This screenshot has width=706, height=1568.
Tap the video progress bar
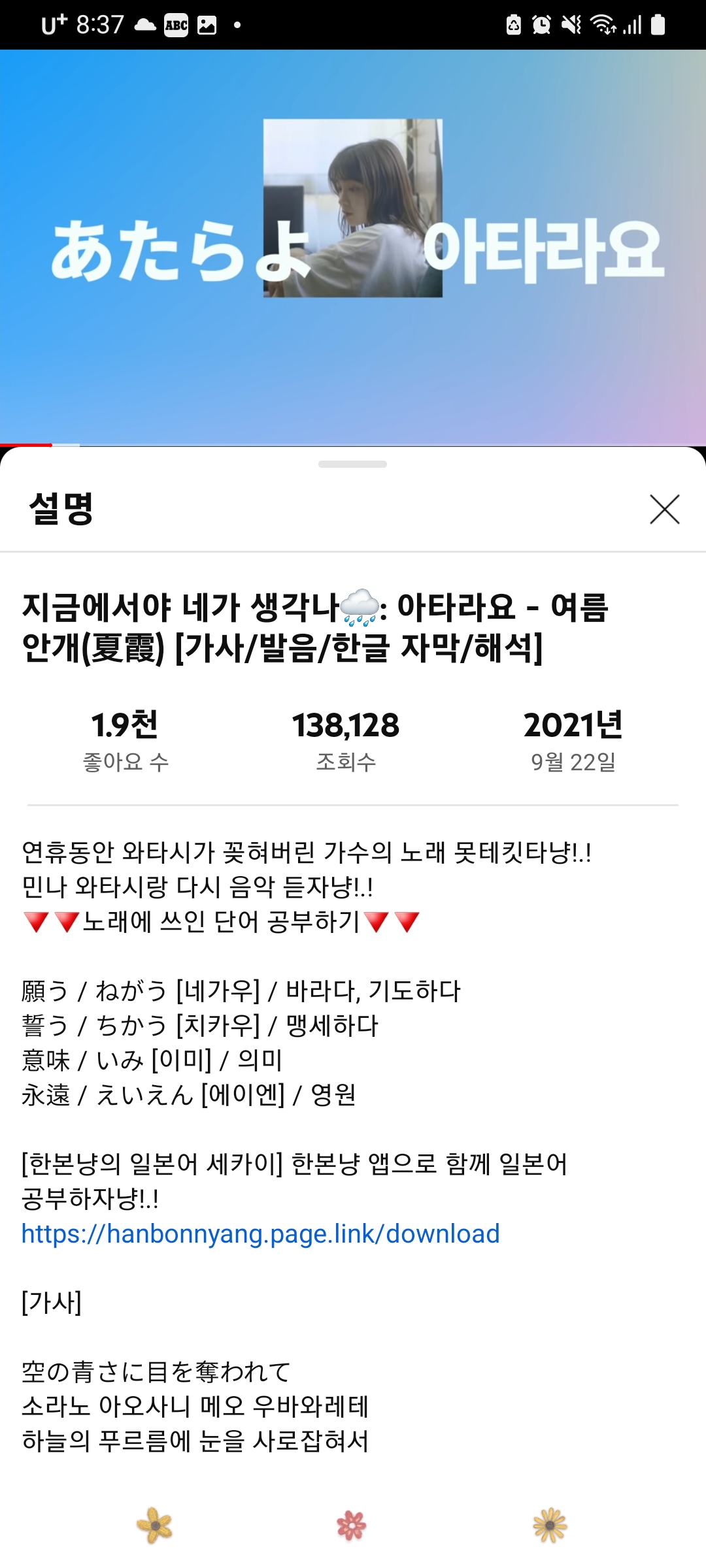coord(353,445)
